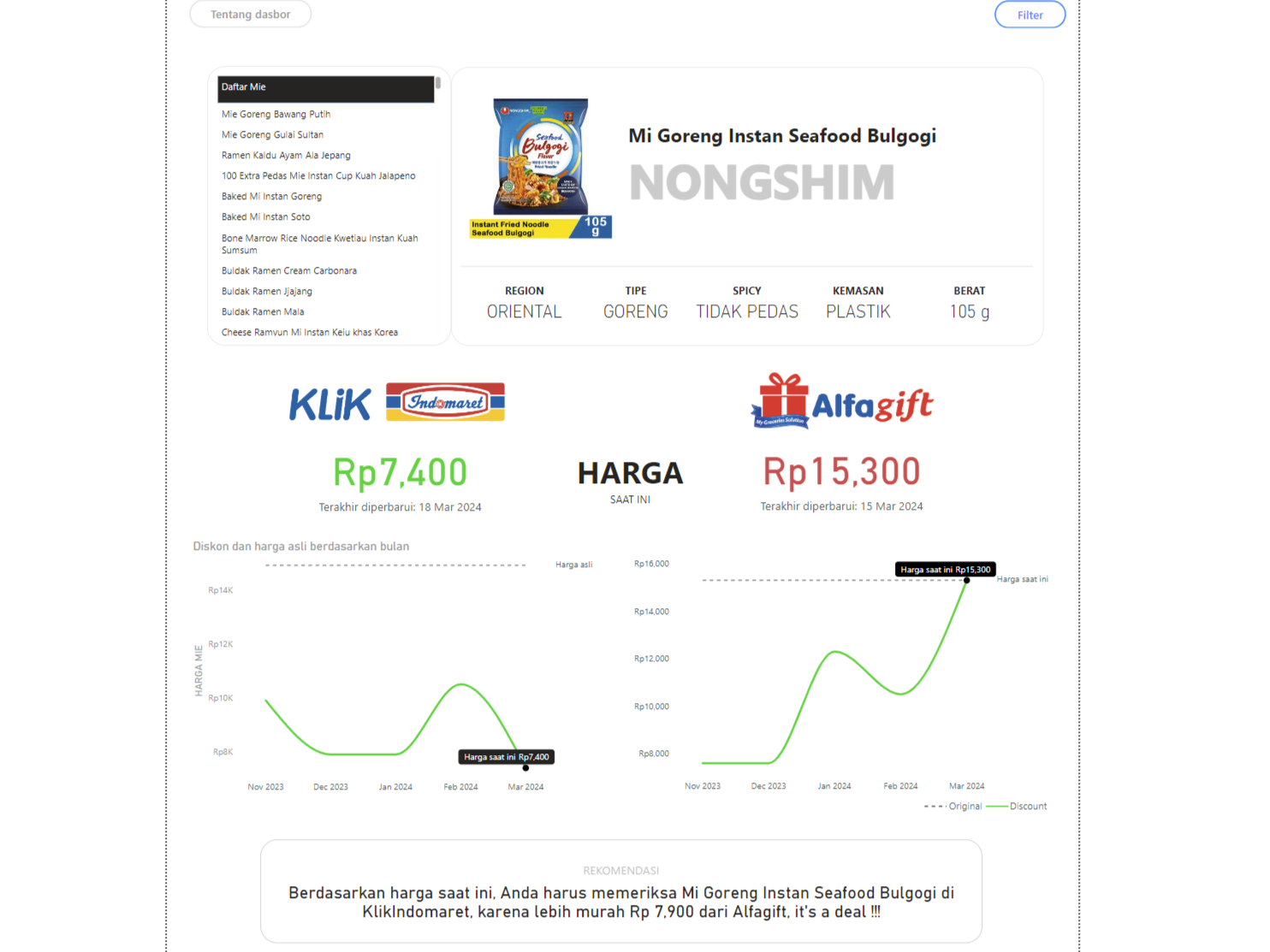Open the Tentang dasbor button
Viewport: 1270px width, 952px height.
click(x=250, y=15)
